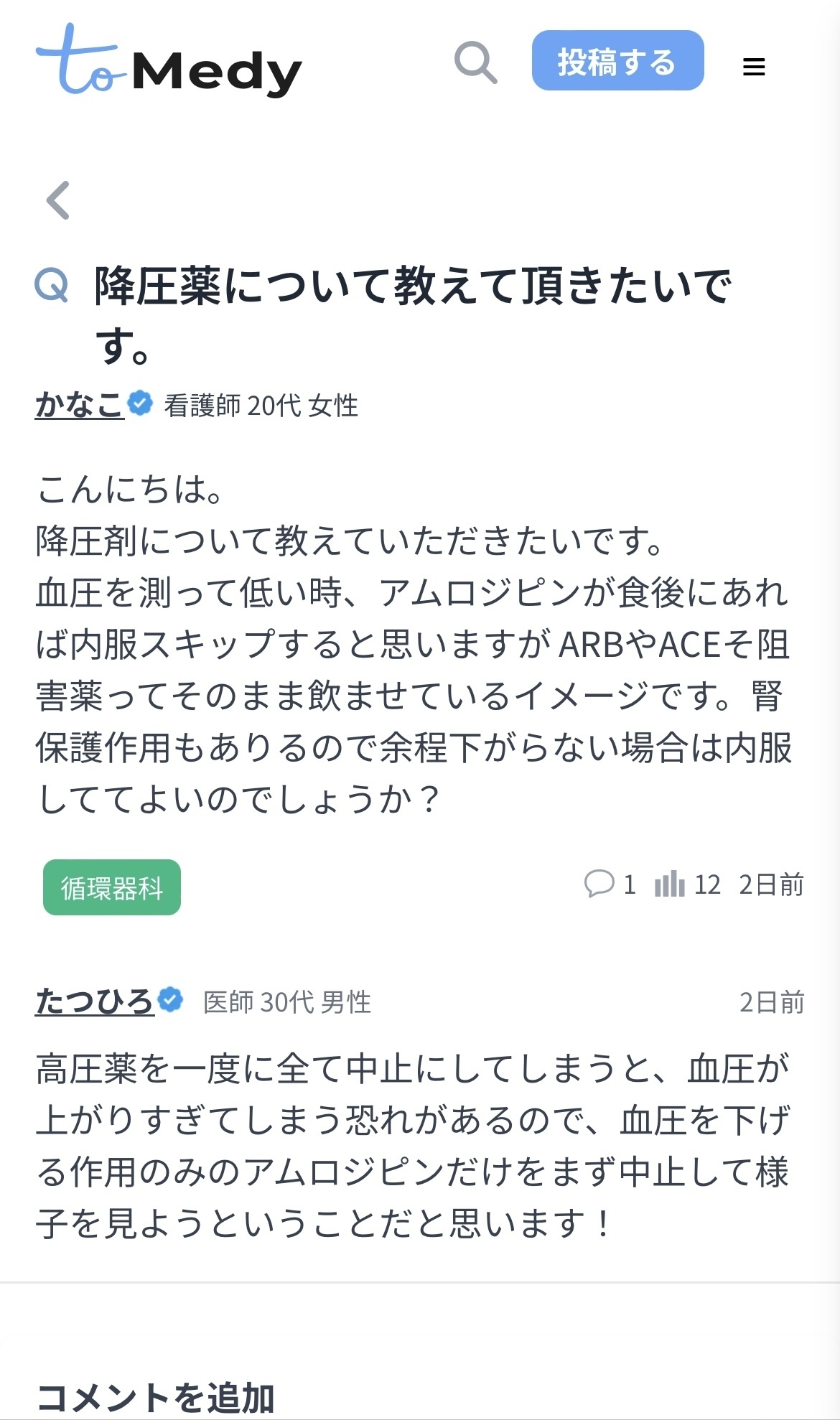Tap the back chevron arrow
The width and height of the screenshot is (840, 1420).
pos(57,201)
